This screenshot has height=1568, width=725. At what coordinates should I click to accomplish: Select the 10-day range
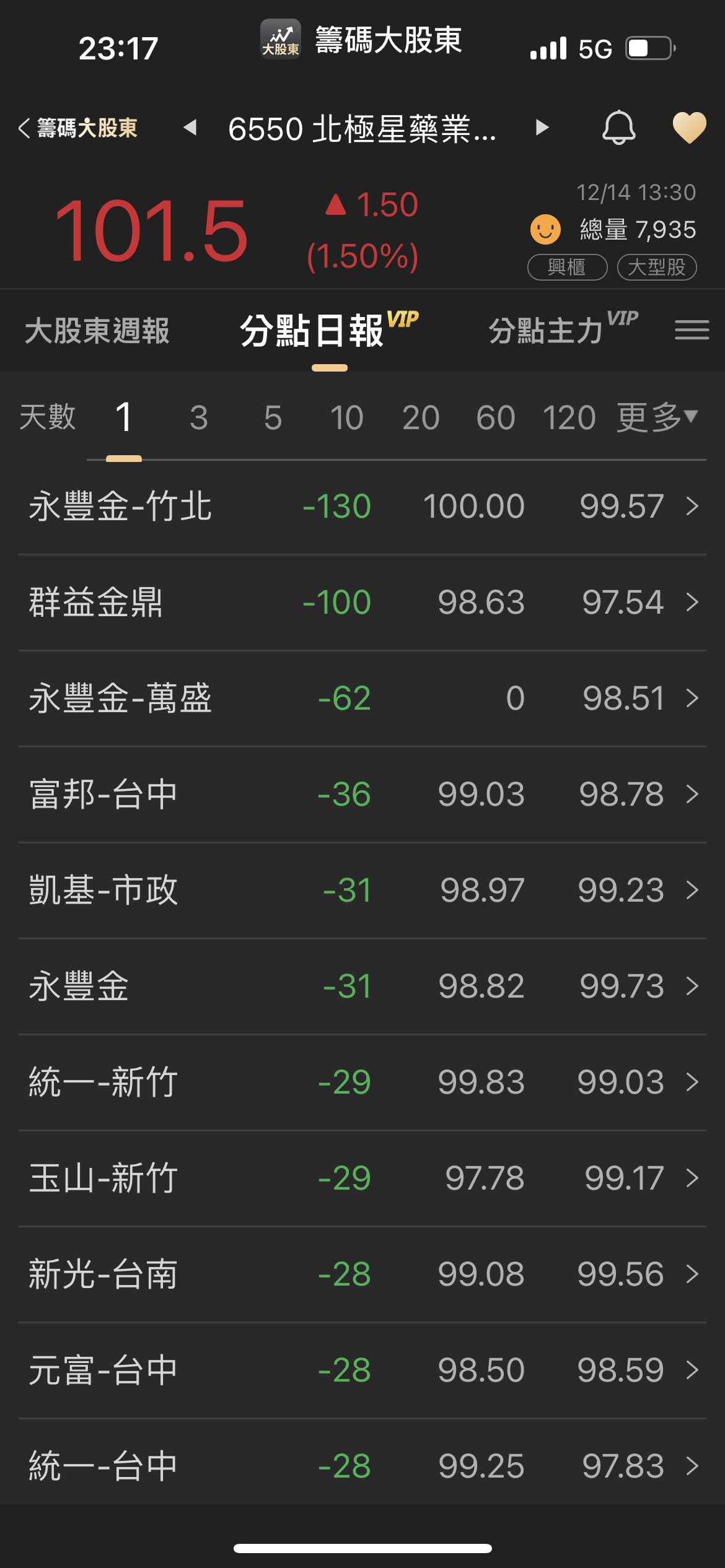[346, 417]
